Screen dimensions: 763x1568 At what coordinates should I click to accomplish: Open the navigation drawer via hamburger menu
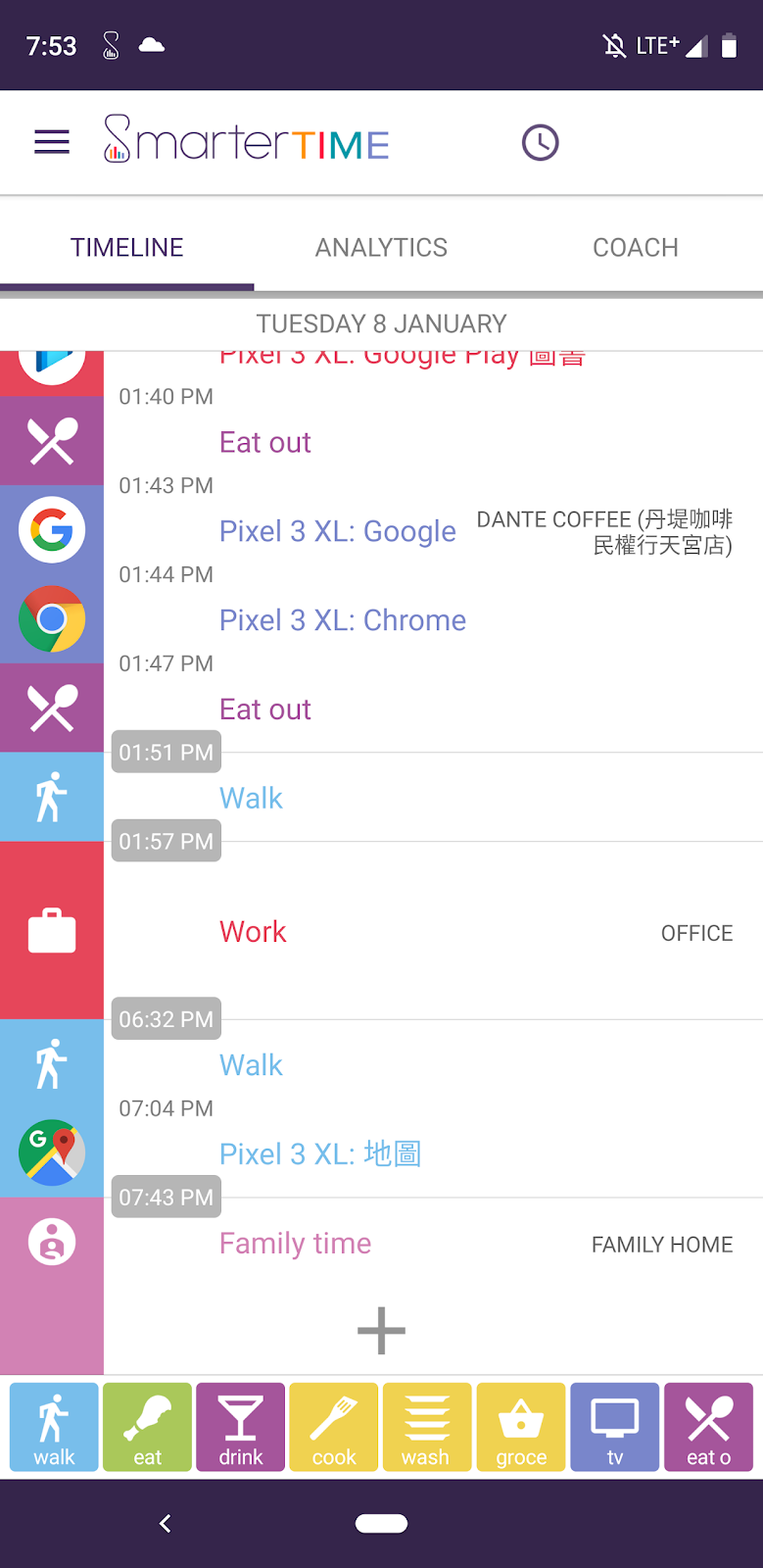(x=51, y=141)
